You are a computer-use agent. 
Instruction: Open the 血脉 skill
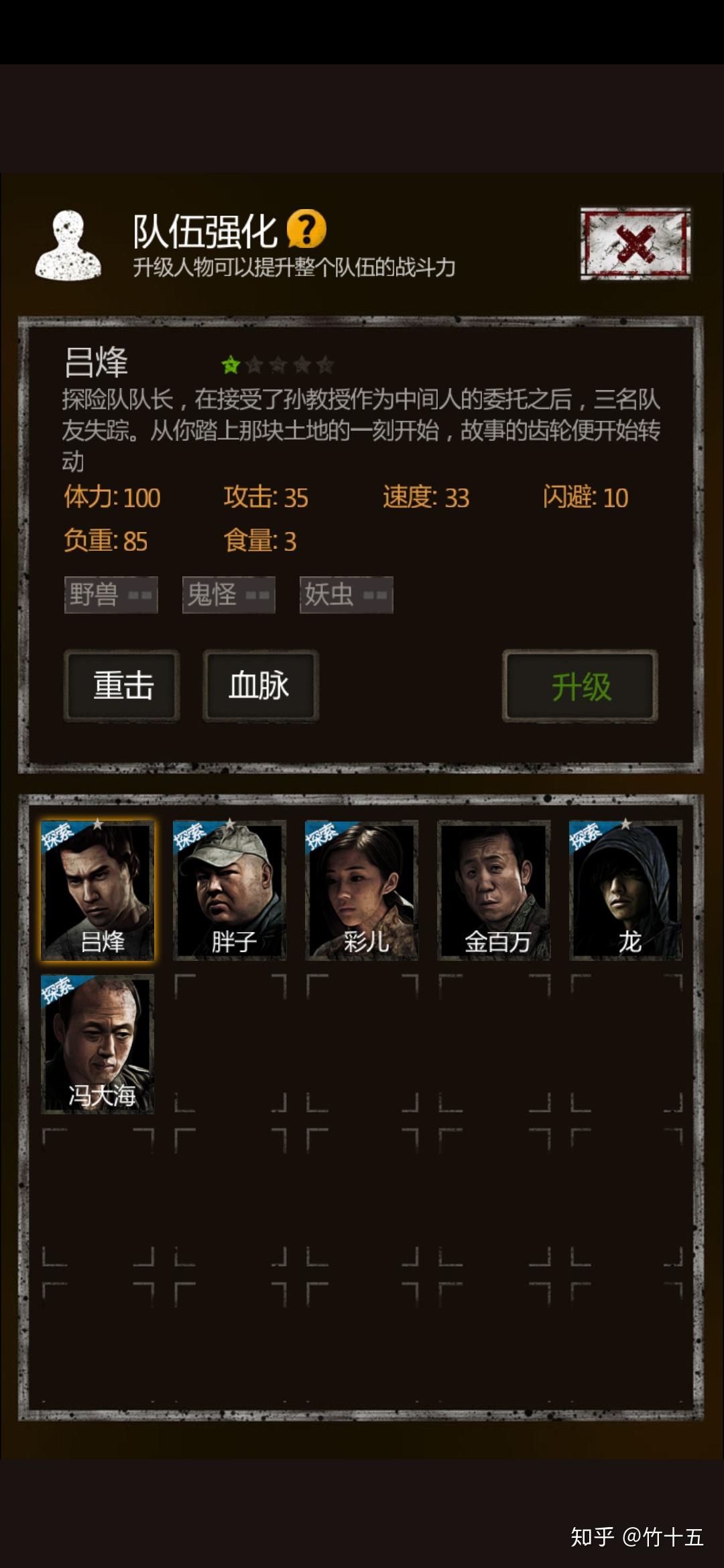pos(261,685)
